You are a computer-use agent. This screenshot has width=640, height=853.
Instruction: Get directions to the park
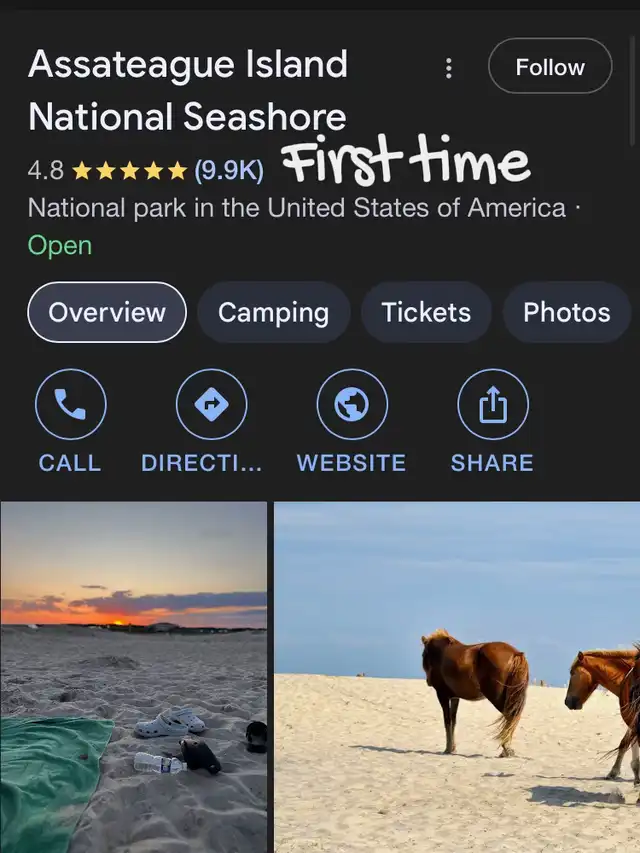tap(211, 405)
